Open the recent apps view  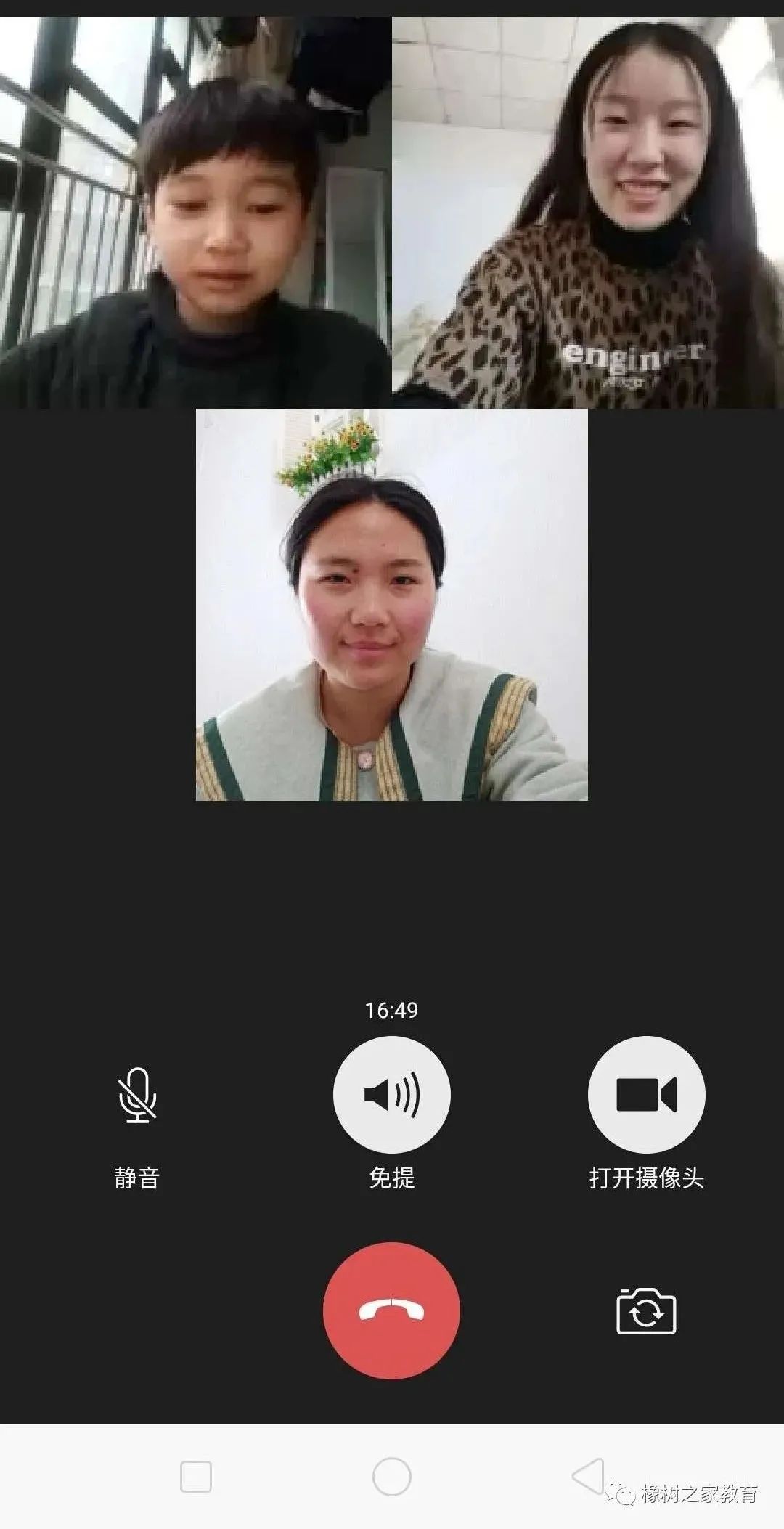click(195, 1476)
